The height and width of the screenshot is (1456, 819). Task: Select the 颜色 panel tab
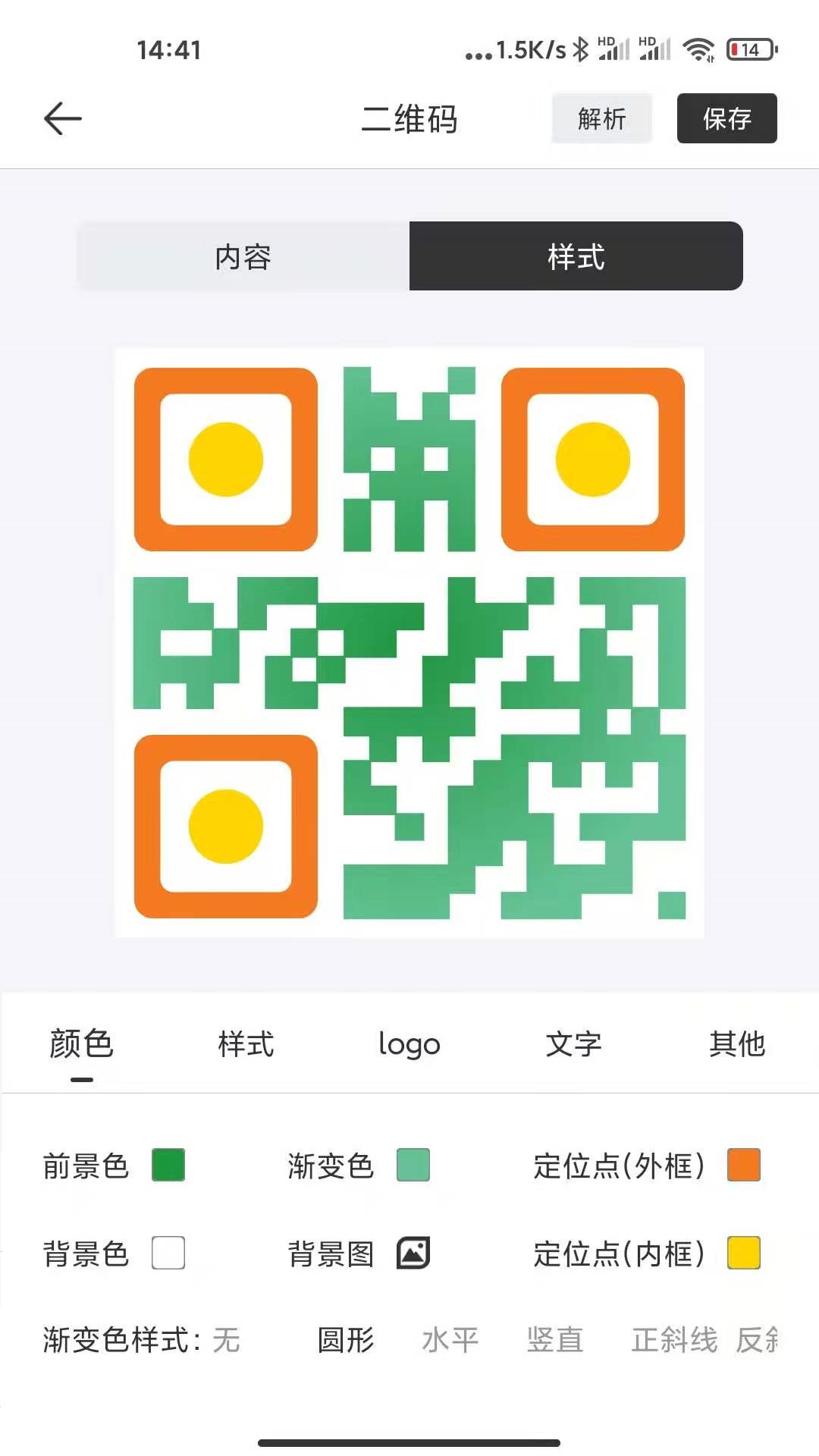[x=80, y=1043]
